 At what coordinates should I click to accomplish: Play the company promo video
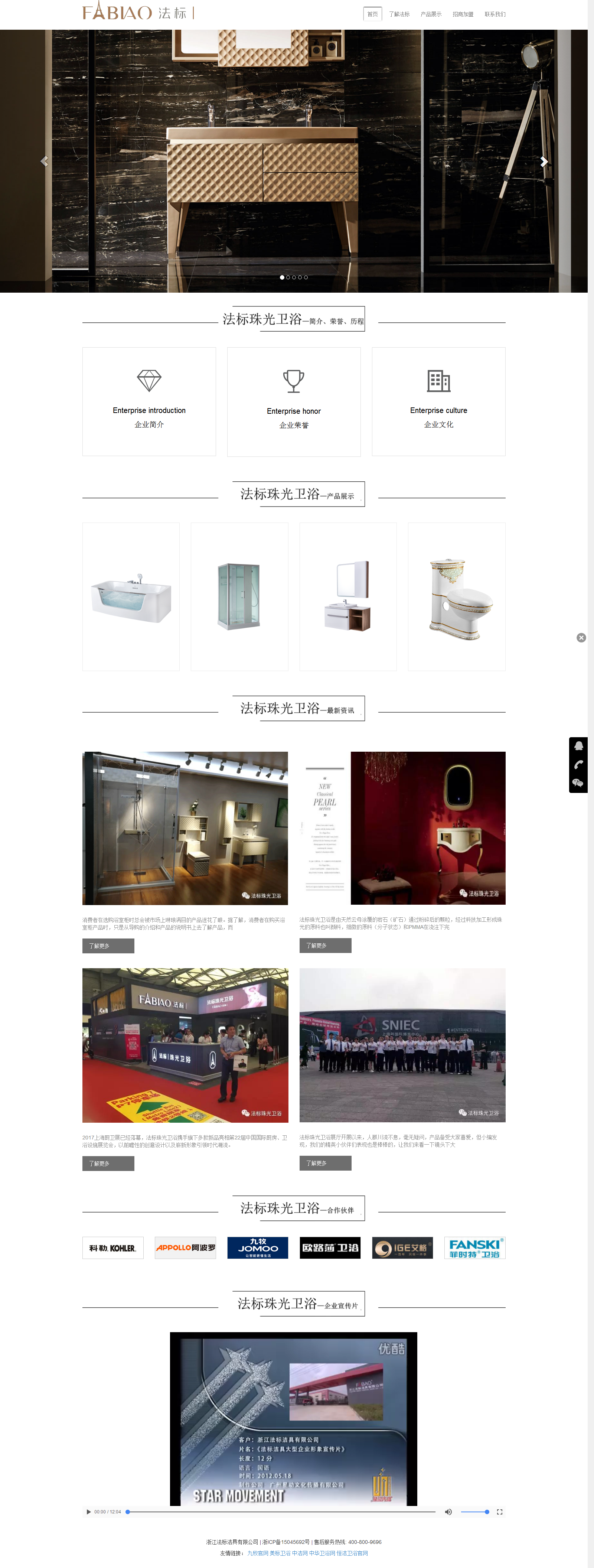tap(89, 1512)
